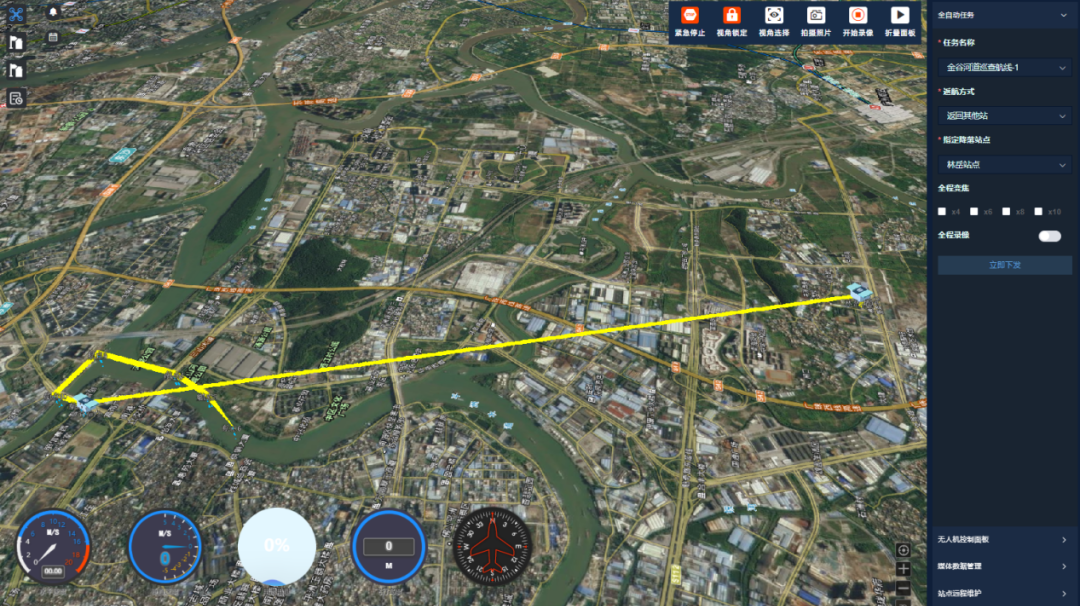This screenshot has width=1080, height=606.
Task: Tap the 立即下发 button
Action: coord(1004,265)
